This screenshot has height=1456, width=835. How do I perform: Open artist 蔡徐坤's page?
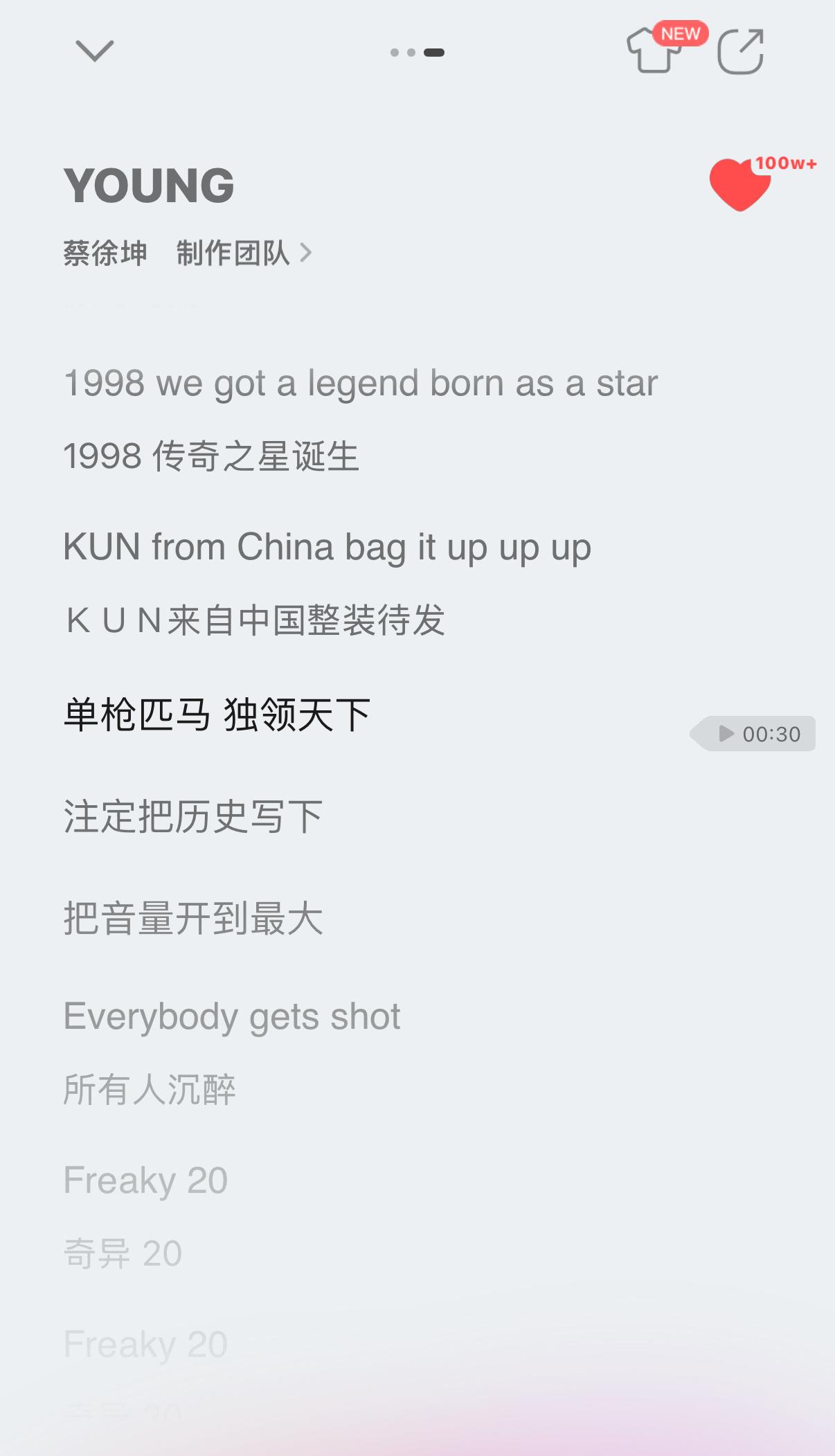[x=105, y=253]
